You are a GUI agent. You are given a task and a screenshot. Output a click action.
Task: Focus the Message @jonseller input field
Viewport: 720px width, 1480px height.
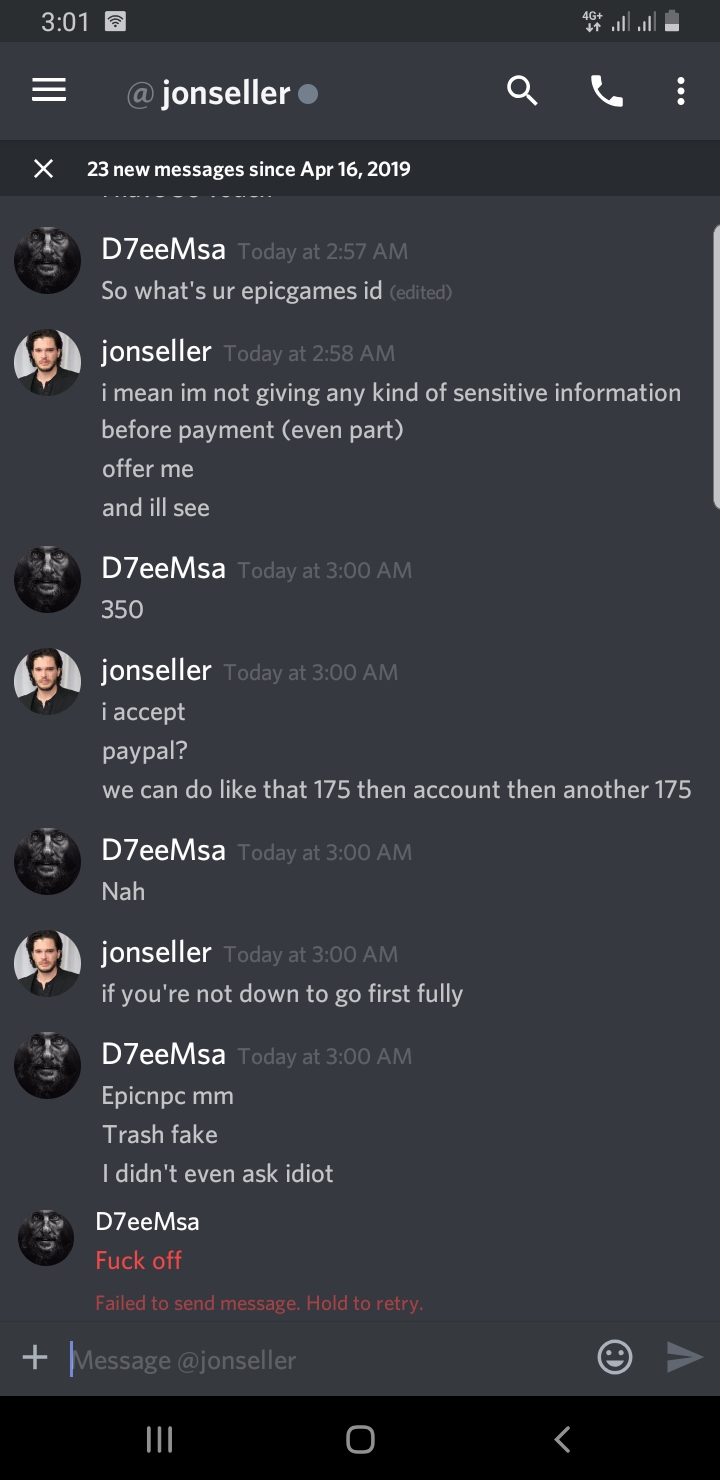click(325, 1359)
